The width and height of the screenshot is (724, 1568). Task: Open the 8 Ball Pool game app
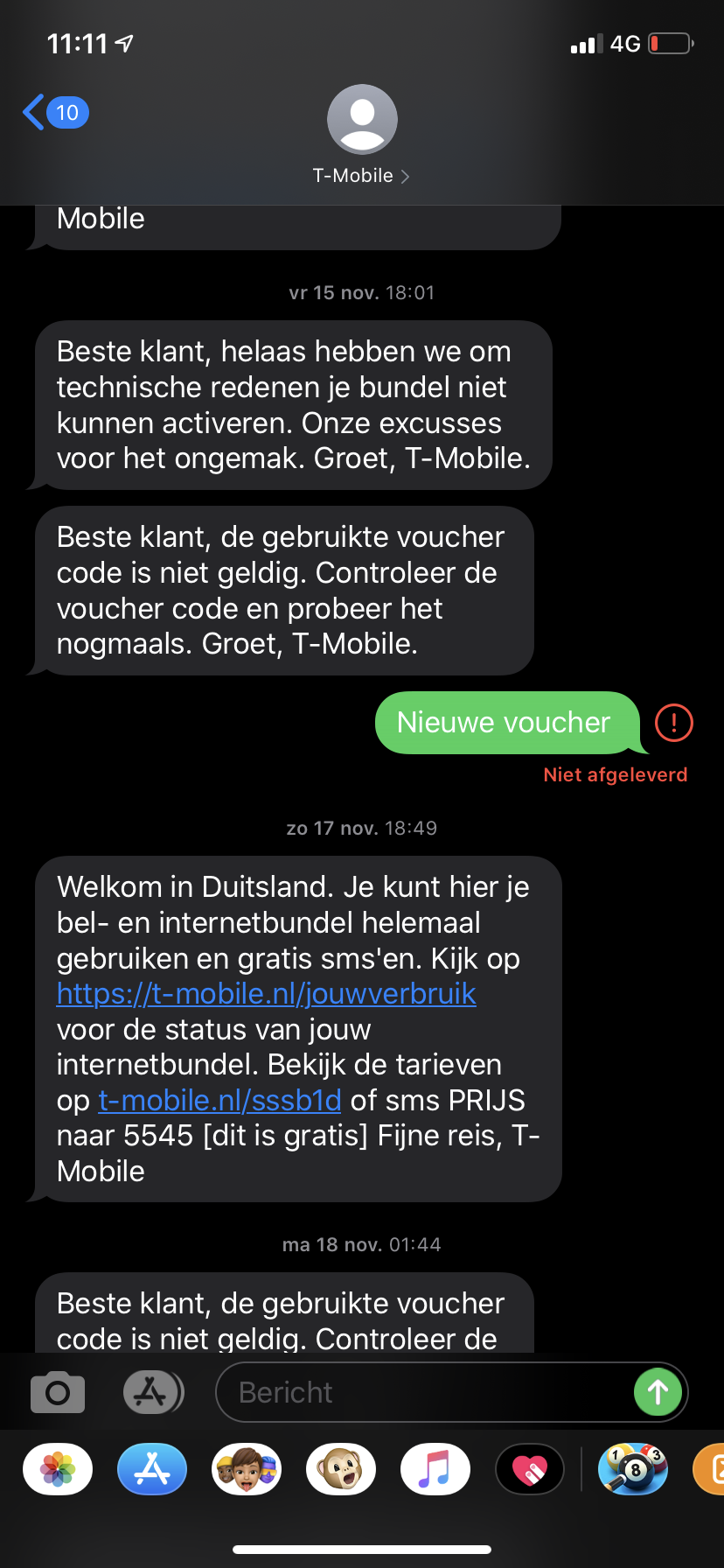[633, 1469]
